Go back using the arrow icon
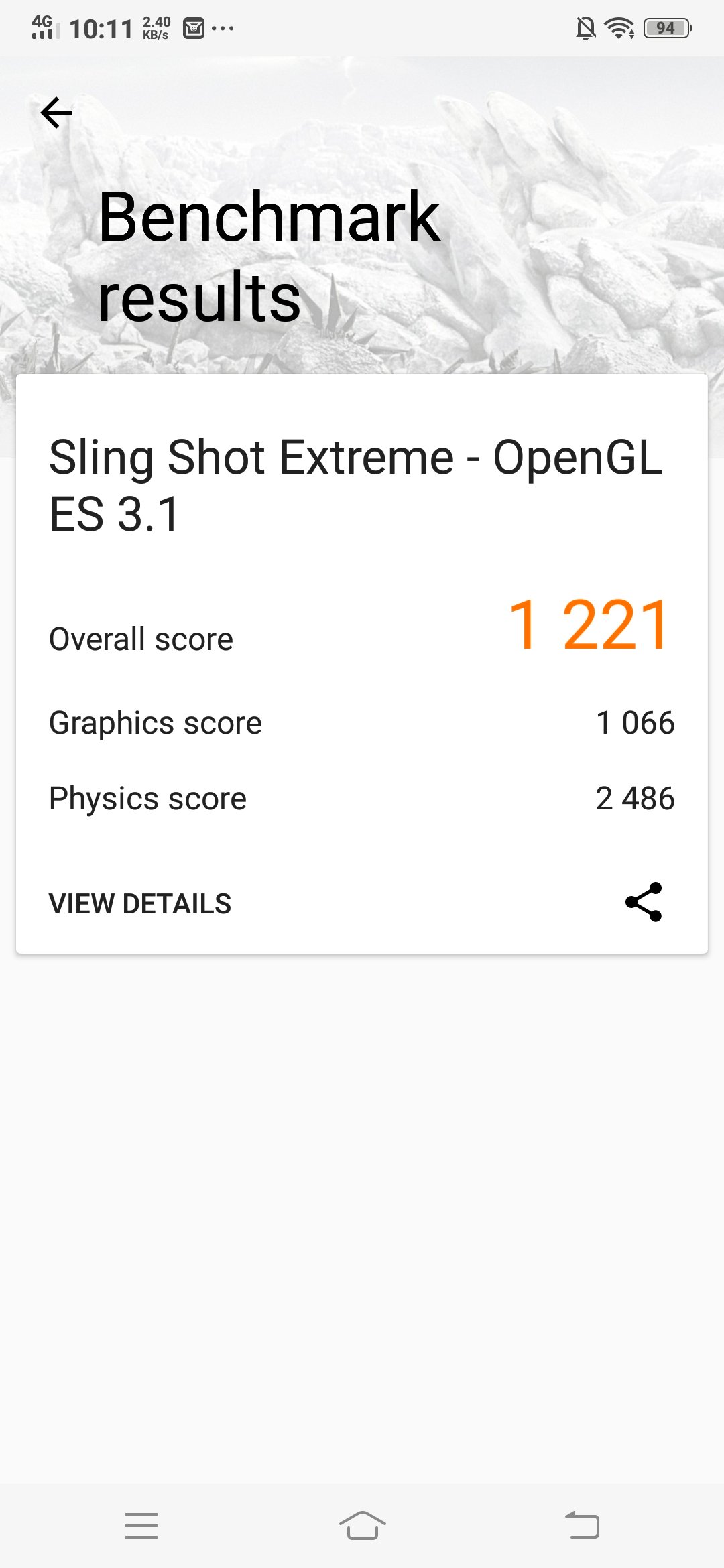 [56, 112]
